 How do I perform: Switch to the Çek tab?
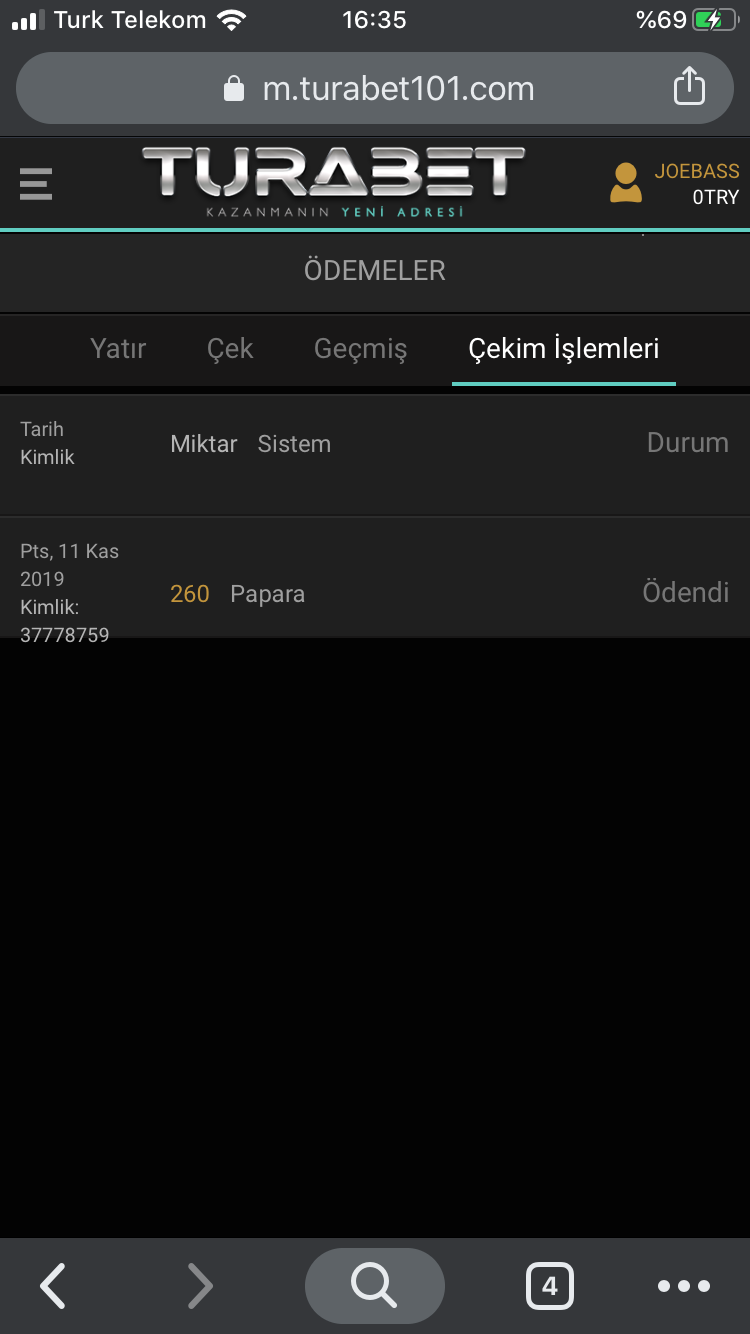230,349
